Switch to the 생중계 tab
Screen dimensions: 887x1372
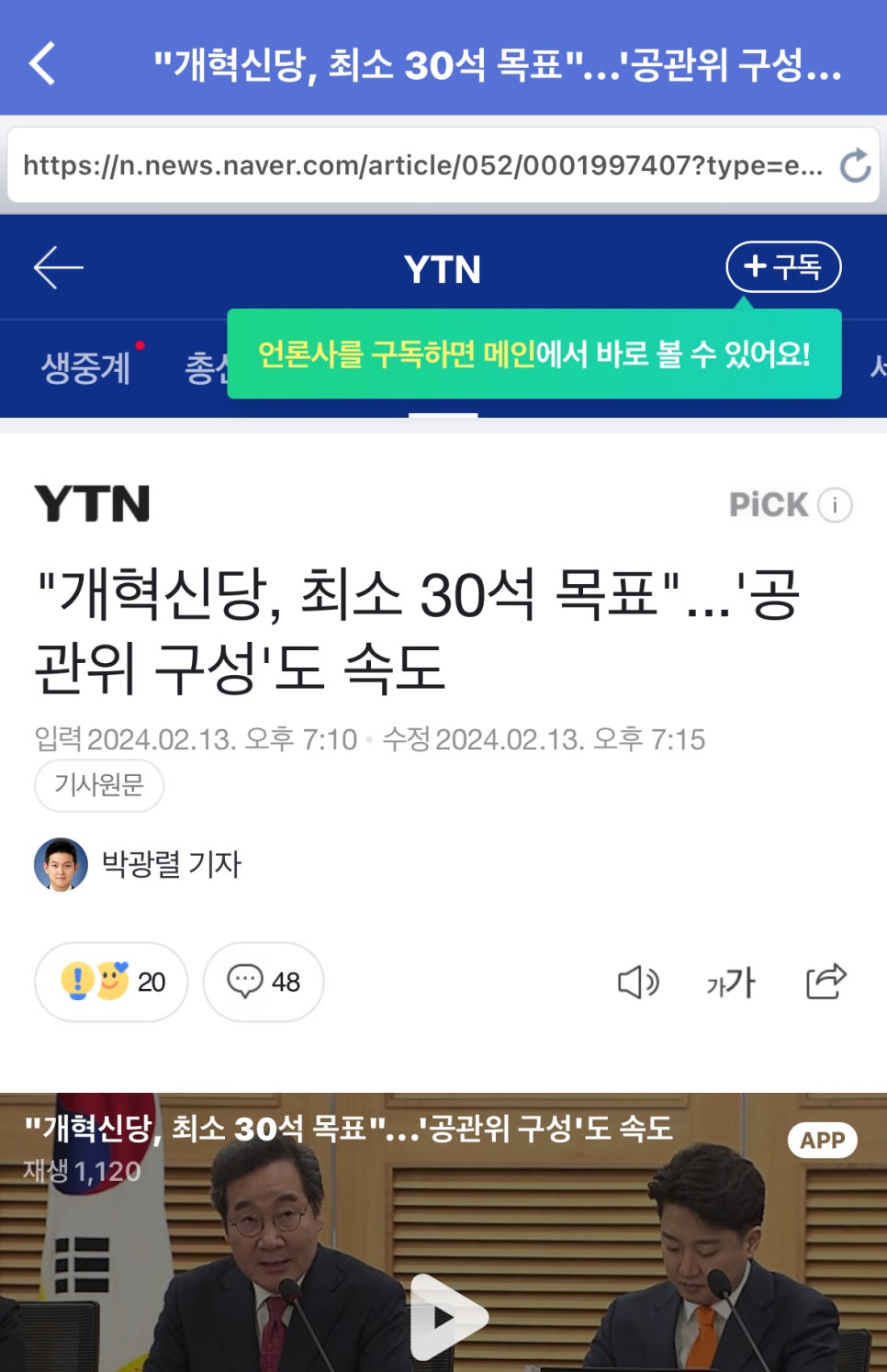point(85,368)
